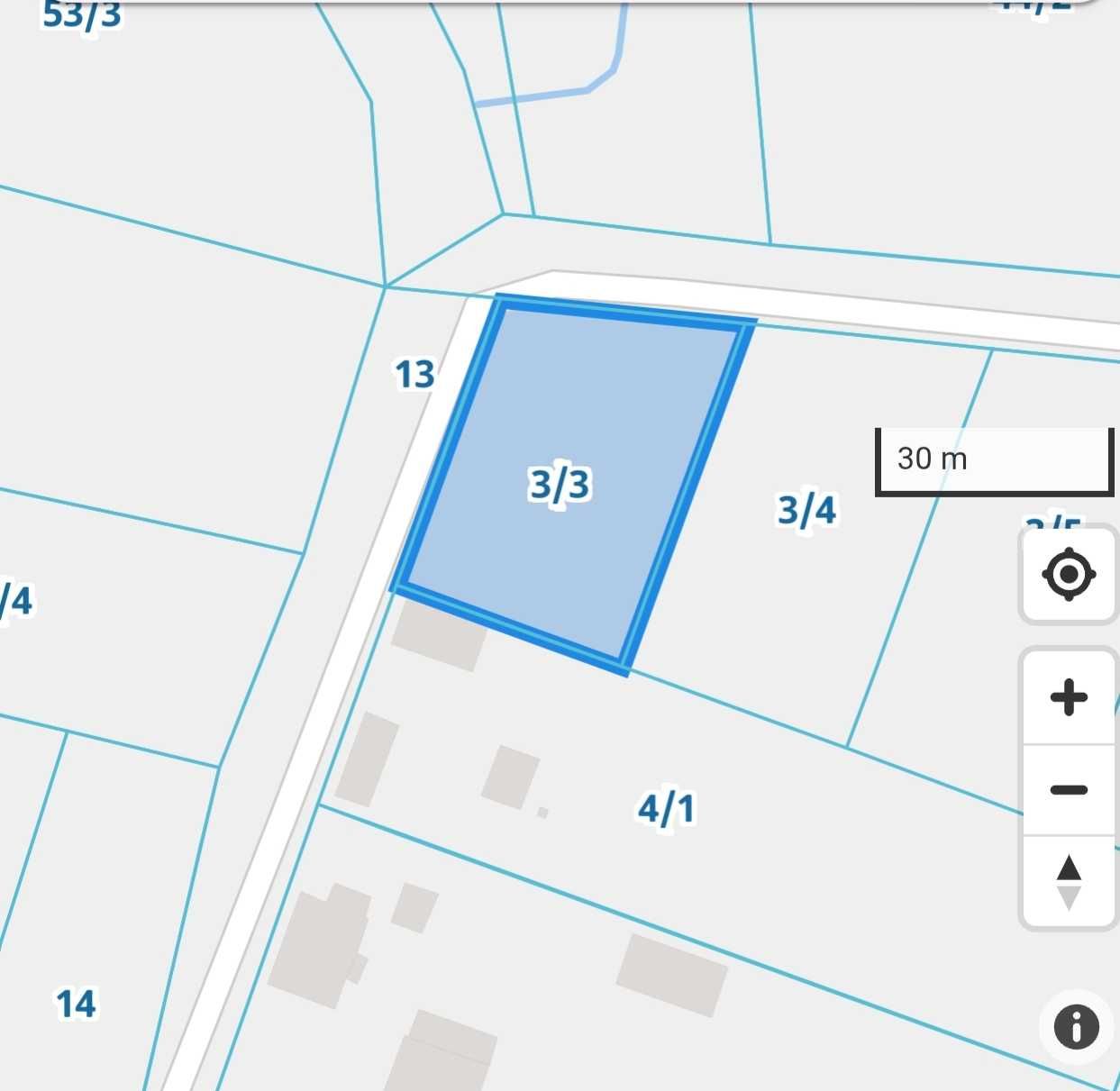Reset the map orientation with the compass

[x=1069, y=882]
